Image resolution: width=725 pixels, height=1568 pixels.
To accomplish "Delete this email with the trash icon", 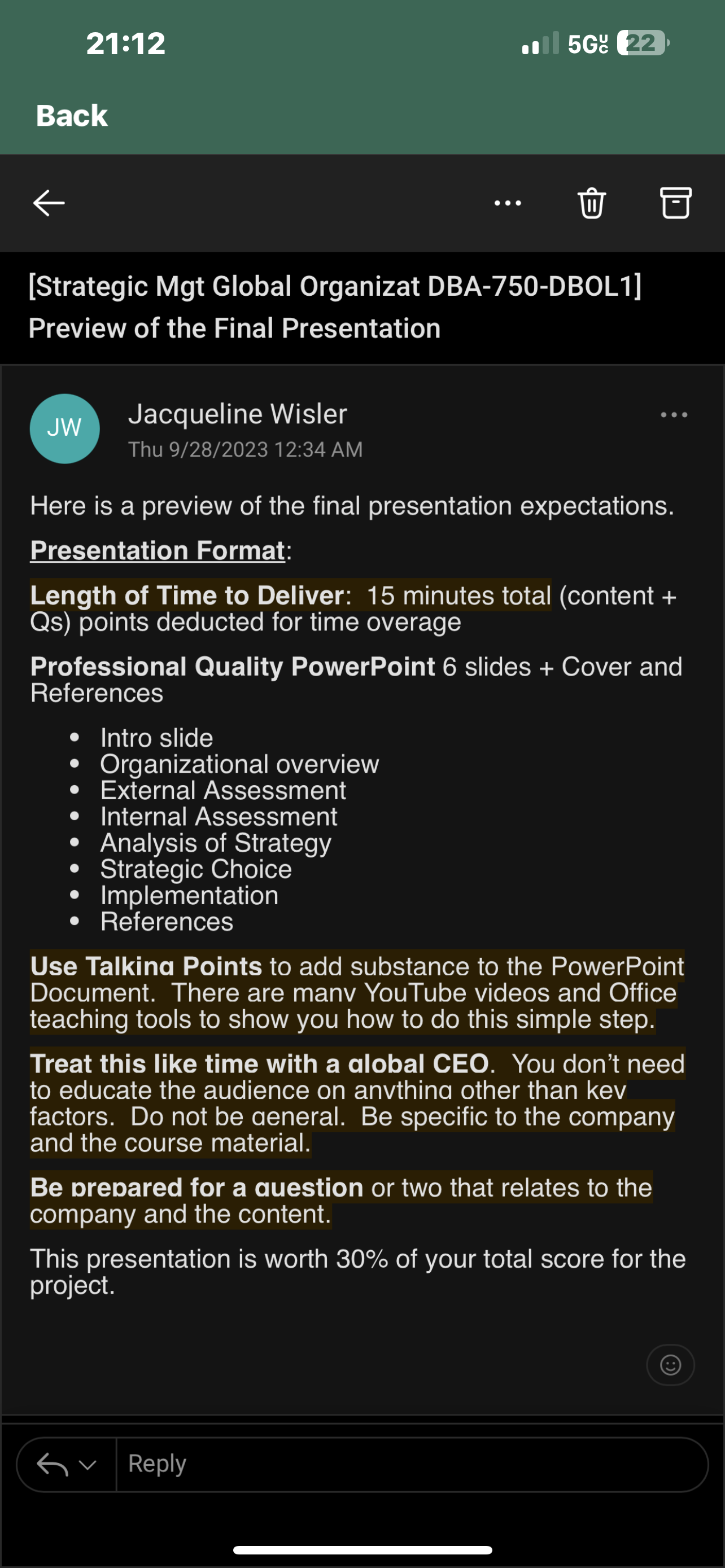I will (592, 203).
